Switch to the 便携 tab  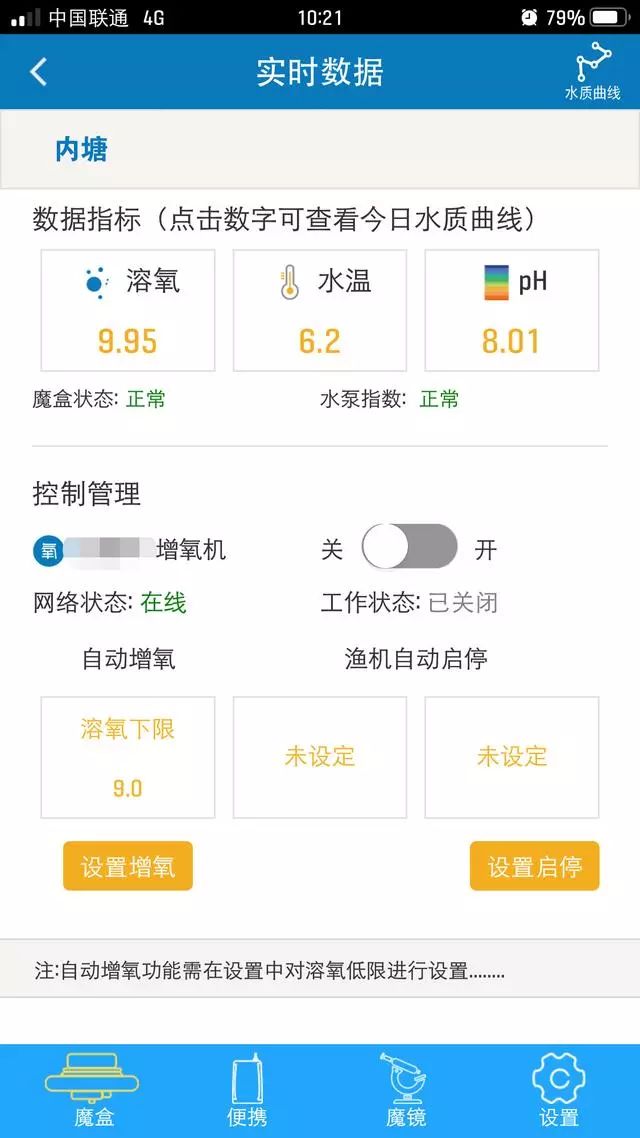(x=246, y=1091)
